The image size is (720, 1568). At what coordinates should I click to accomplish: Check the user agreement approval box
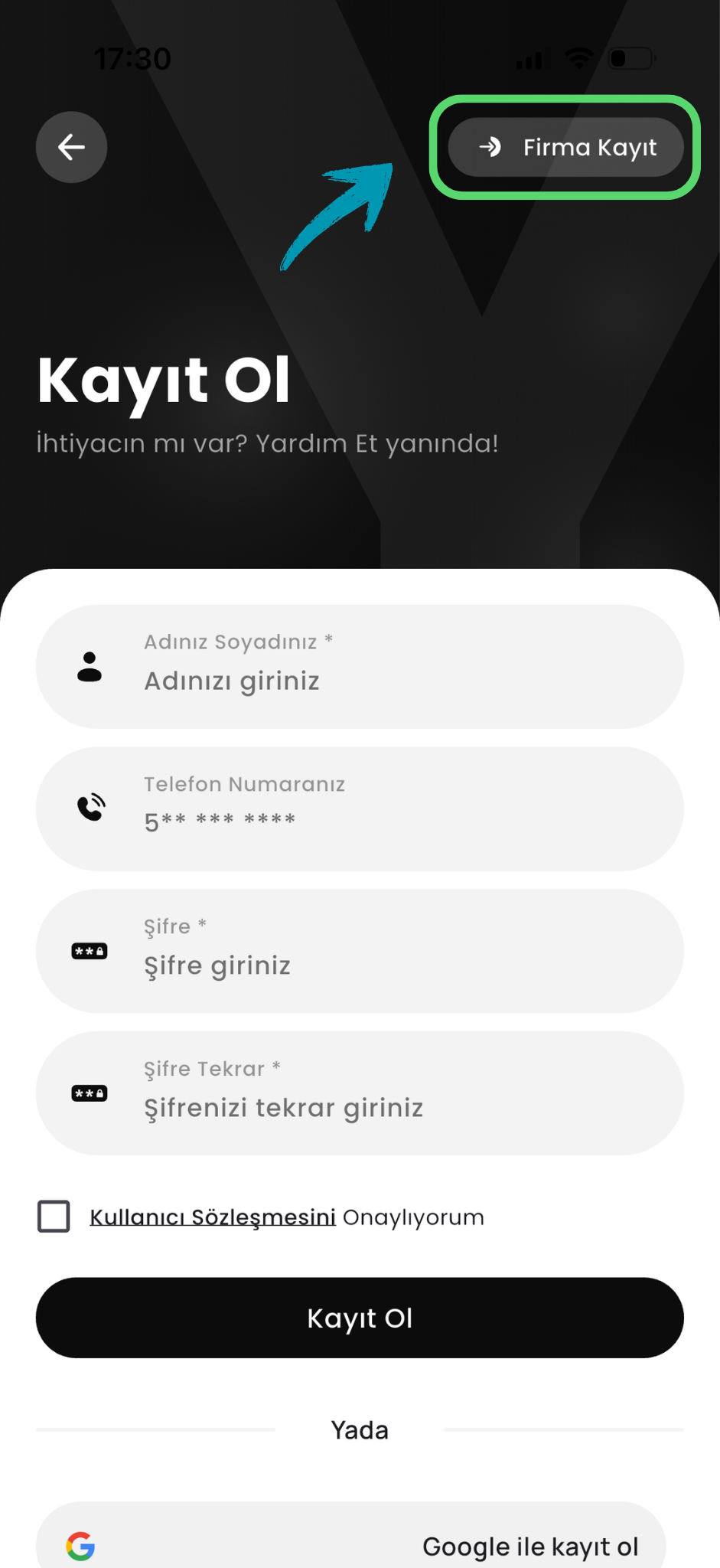[x=54, y=1217]
